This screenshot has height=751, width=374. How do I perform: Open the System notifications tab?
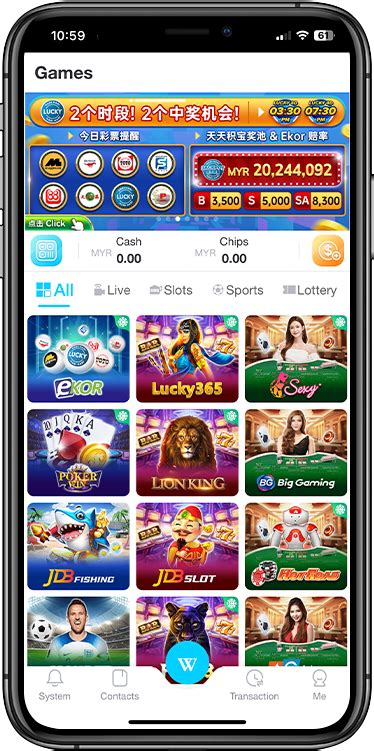click(55, 685)
